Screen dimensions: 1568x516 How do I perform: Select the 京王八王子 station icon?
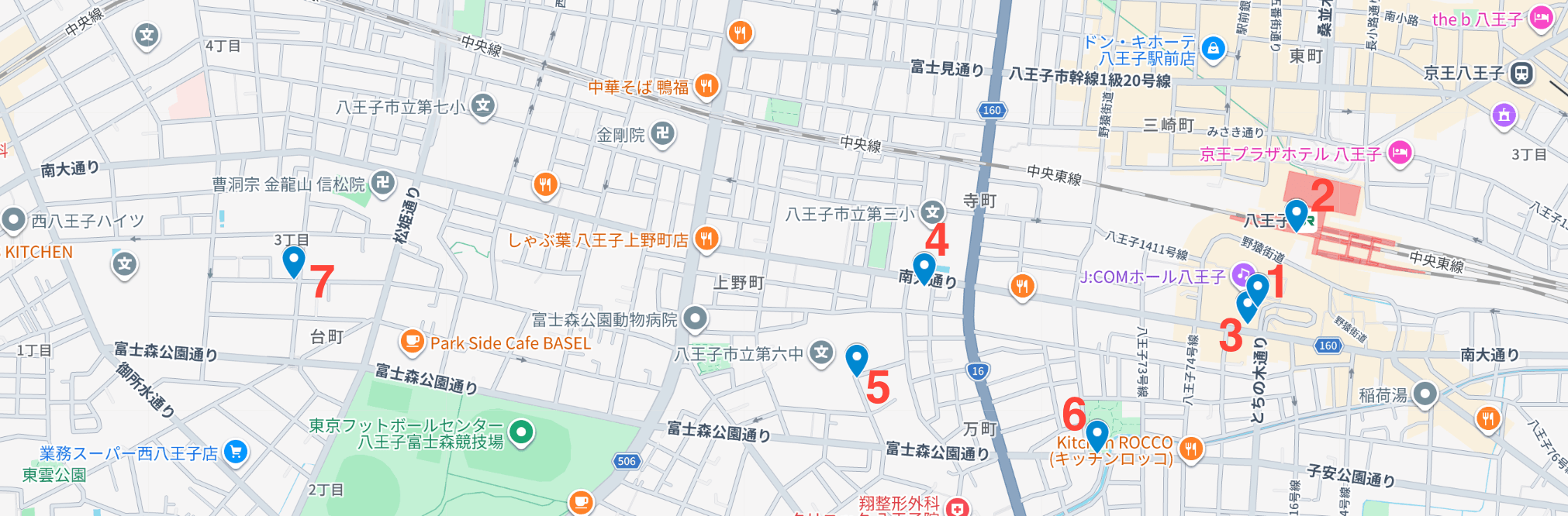(x=1521, y=73)
